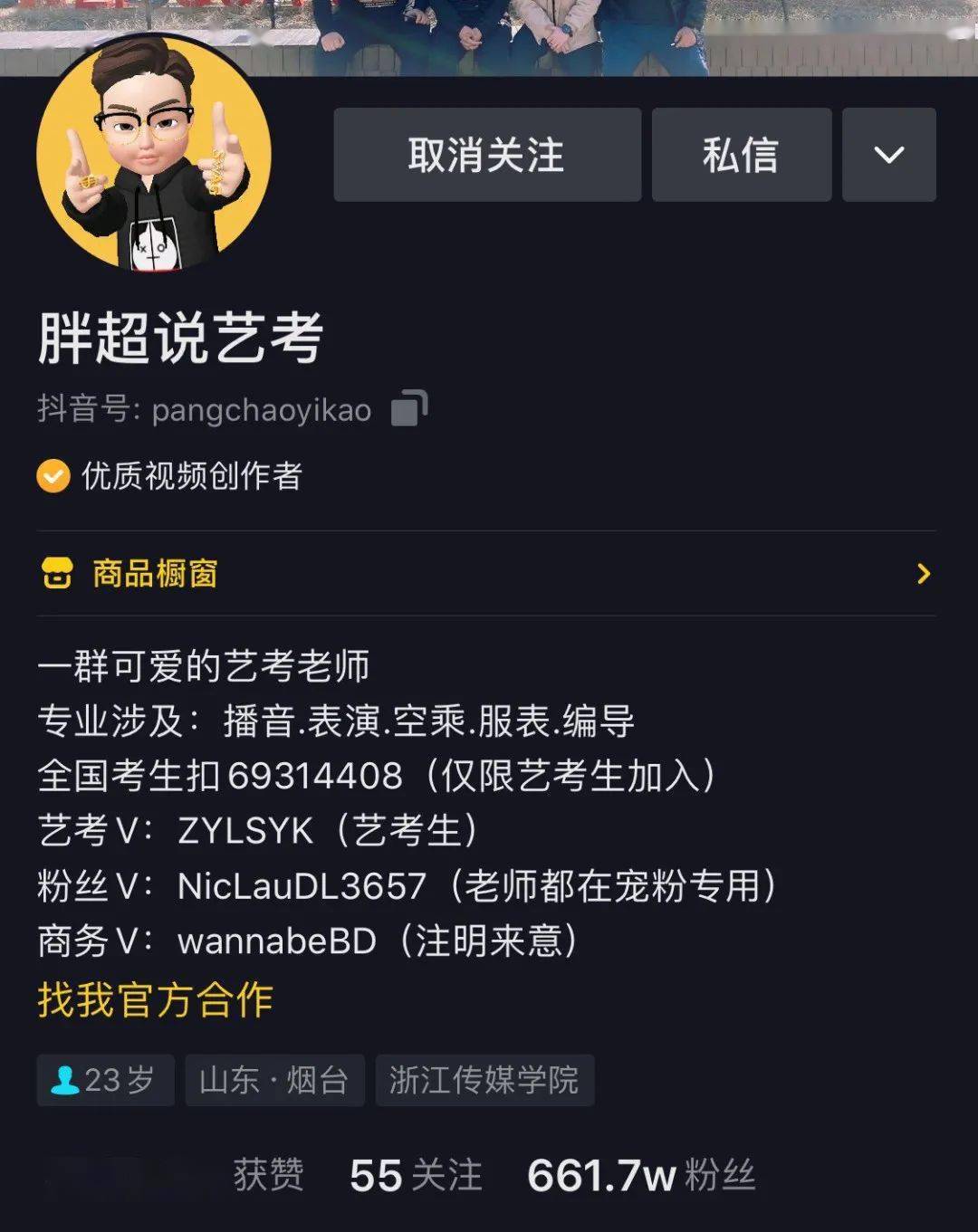This screenshot has width=978, height=1232.
Task: Open 商品橱窗 via right arrow
Action: (x=924, y=573)
